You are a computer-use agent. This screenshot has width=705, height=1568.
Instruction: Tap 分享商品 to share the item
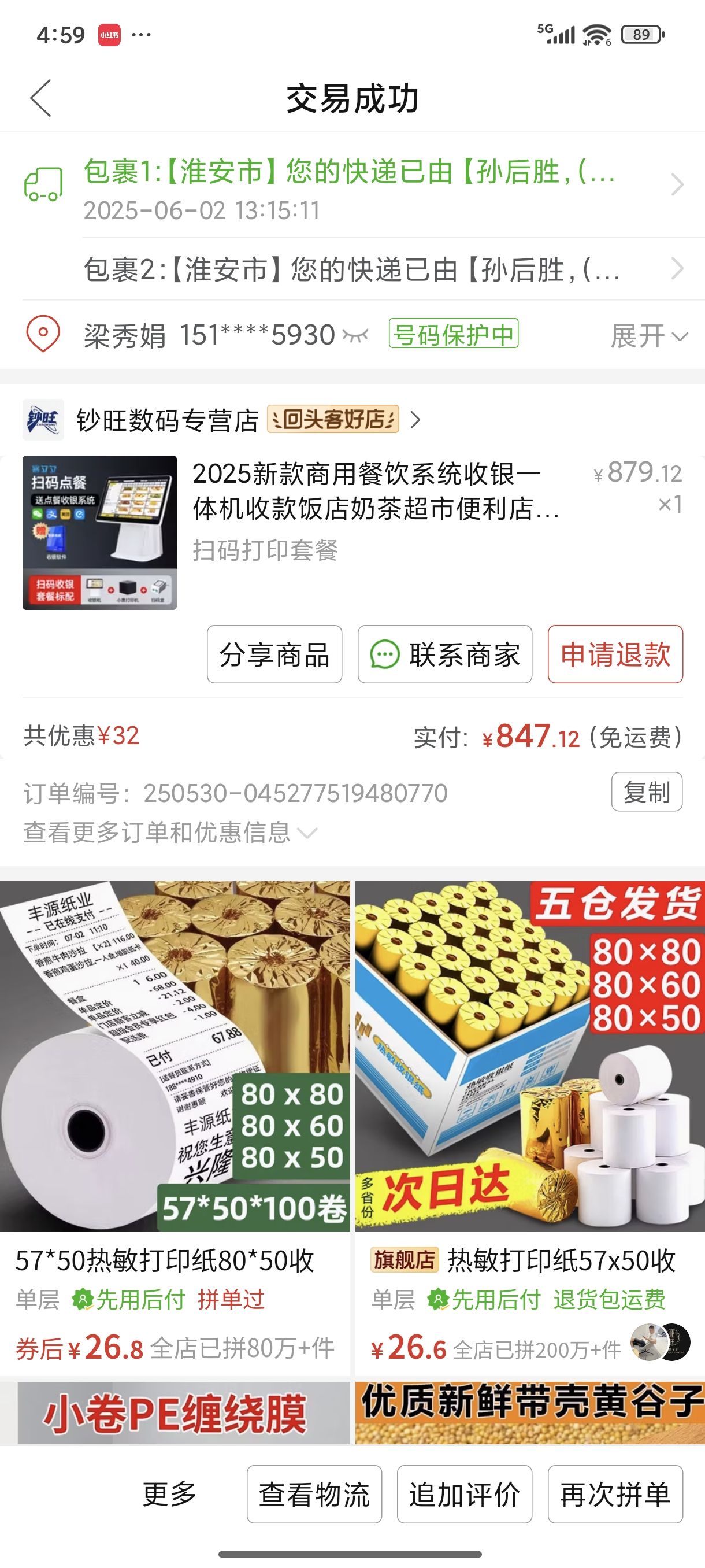pyautogui.click(x=274, y=654)
